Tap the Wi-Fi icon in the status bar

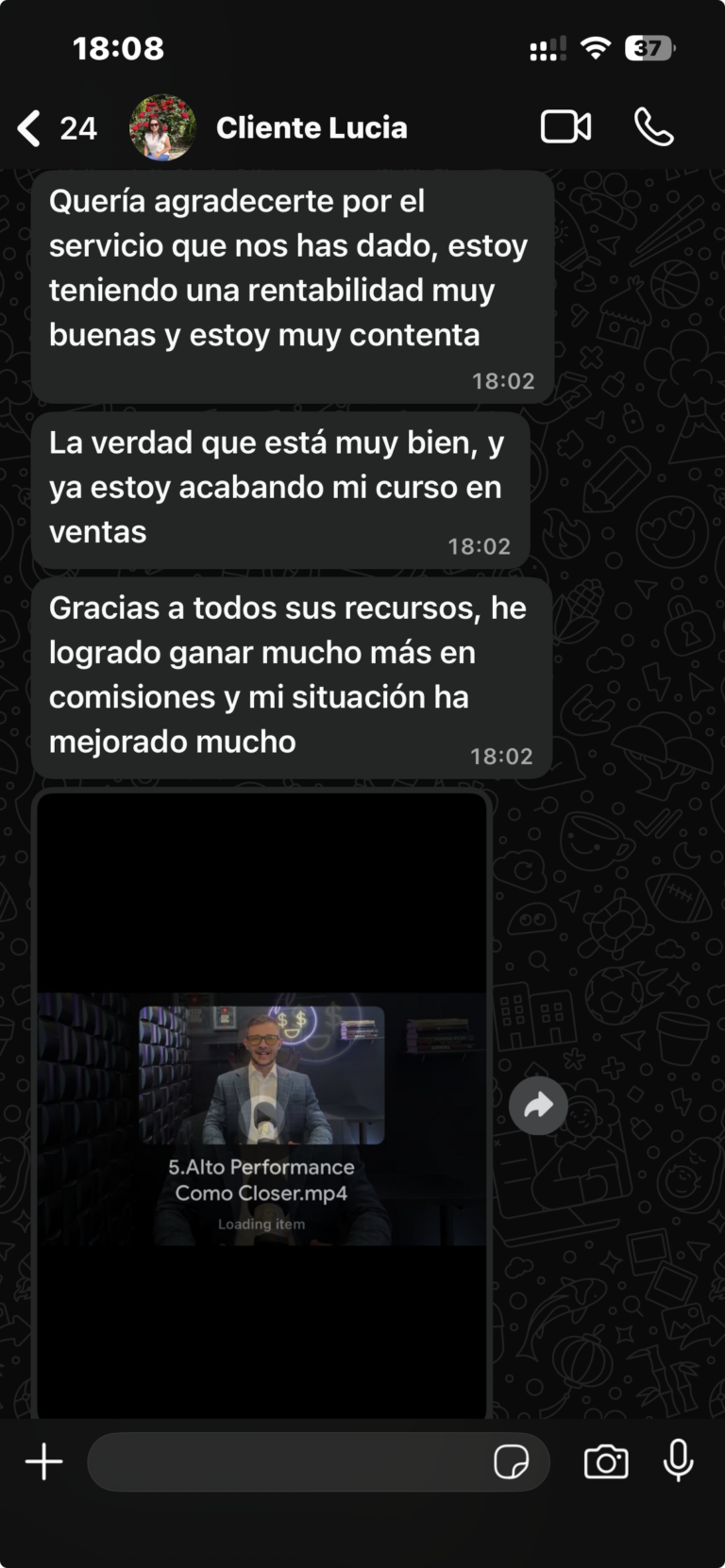pyautogui.click(x=597, y=46)
